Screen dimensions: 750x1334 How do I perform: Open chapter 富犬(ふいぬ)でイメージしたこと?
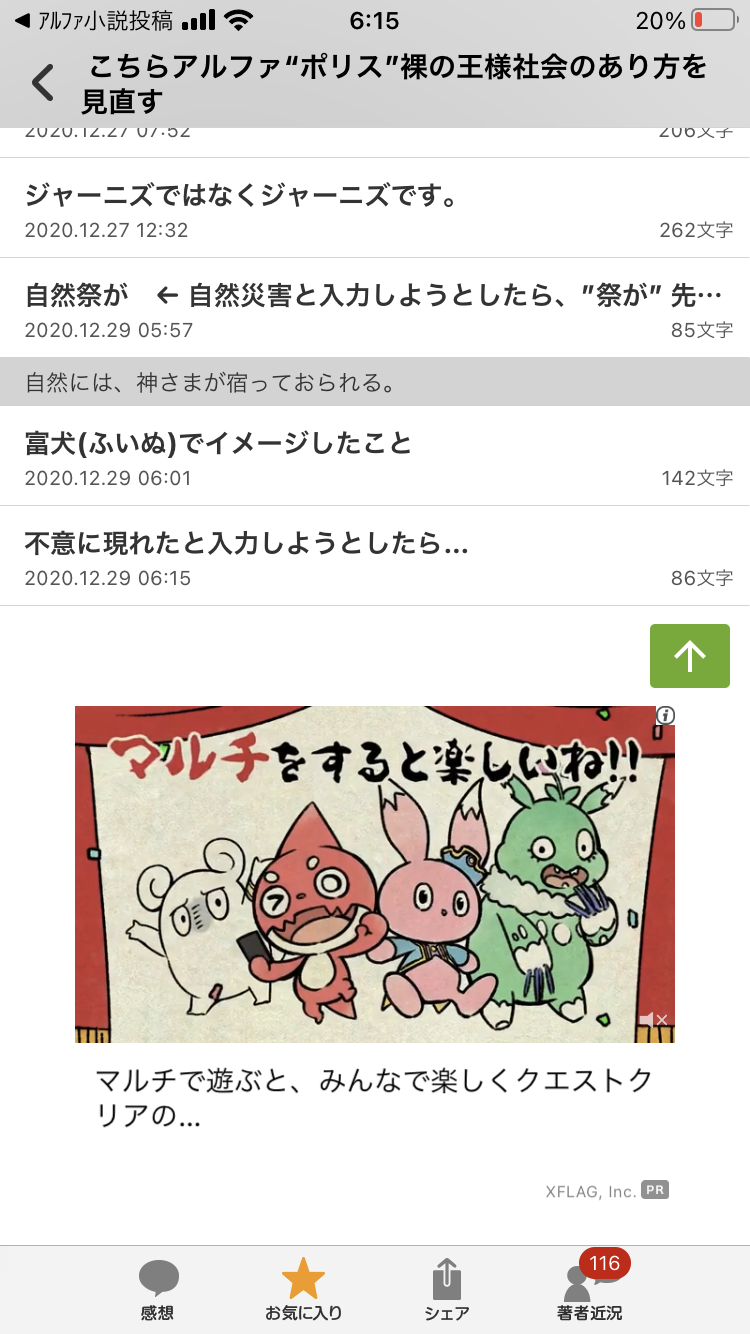pyautogui.click(x=375, y=456)
